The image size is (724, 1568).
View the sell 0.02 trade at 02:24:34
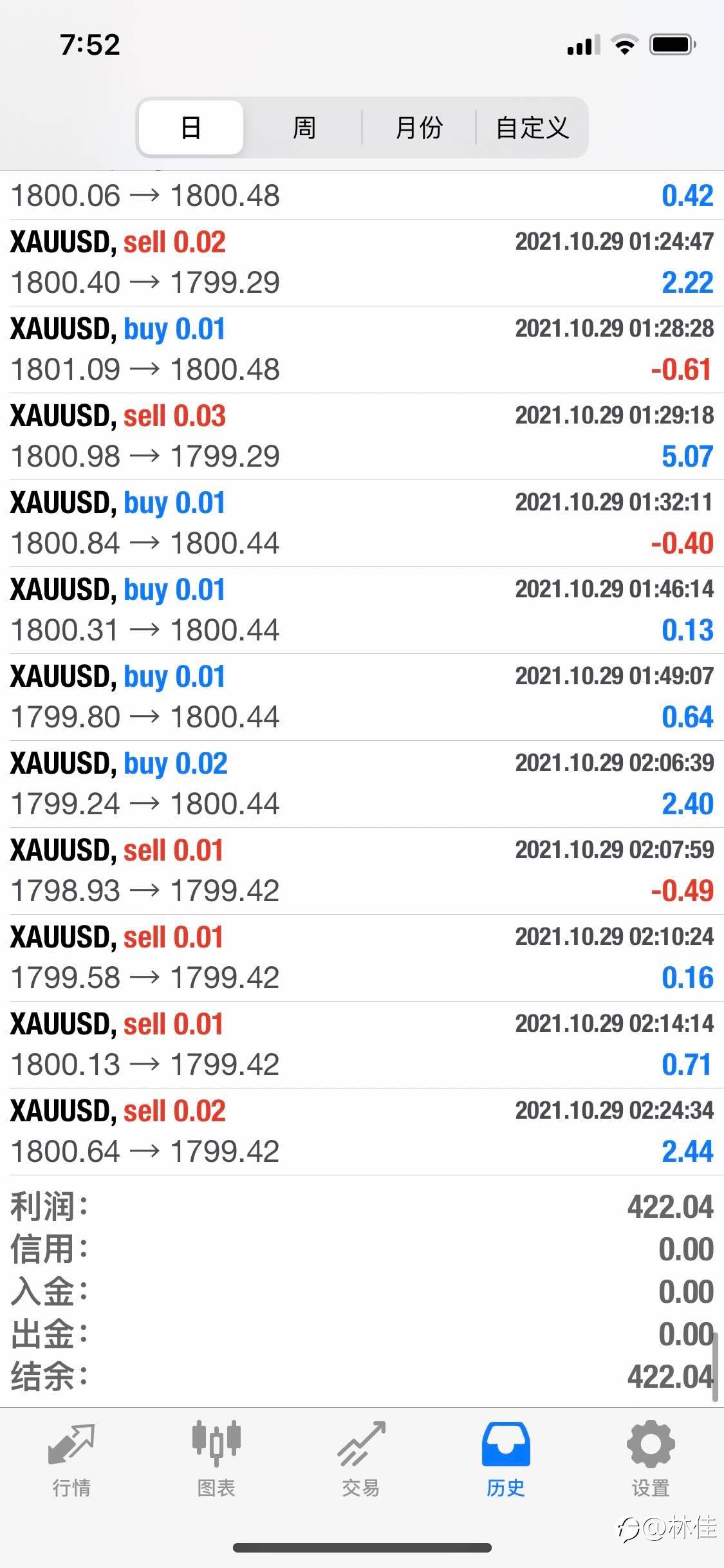[x=362, y=1132]
